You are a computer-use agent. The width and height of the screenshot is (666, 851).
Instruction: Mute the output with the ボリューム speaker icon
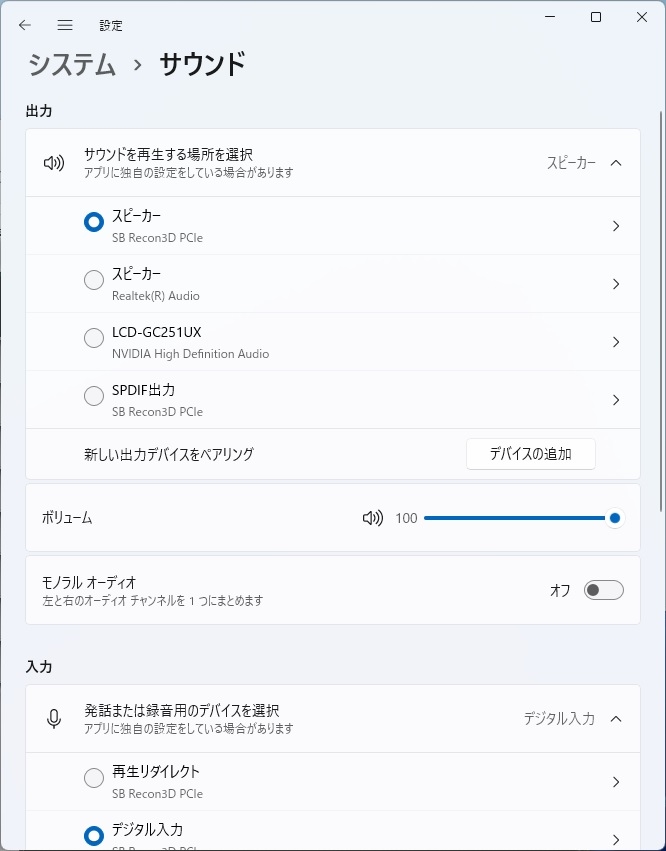coord(372,518)
